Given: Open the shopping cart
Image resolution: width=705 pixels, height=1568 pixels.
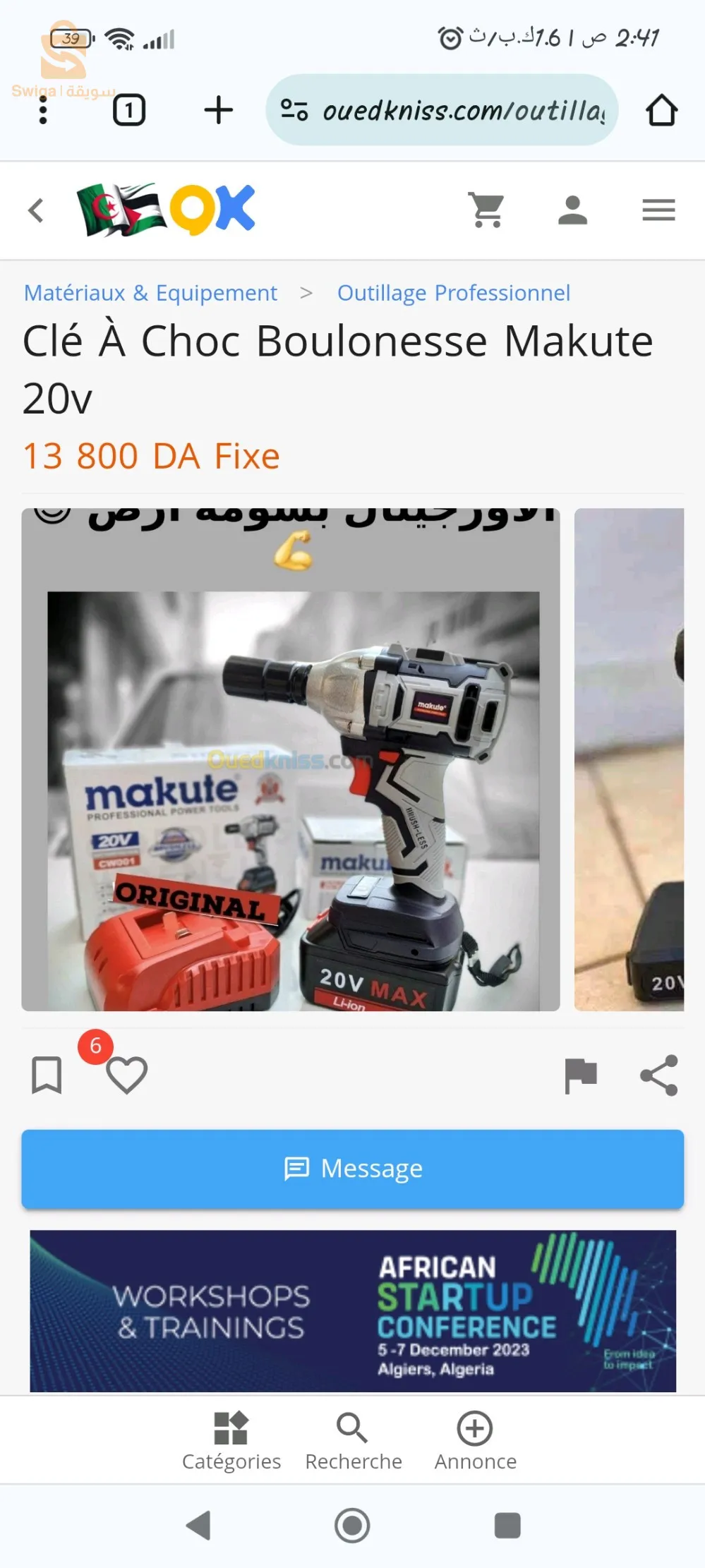Looking at the screenshot, I should 487,210.
